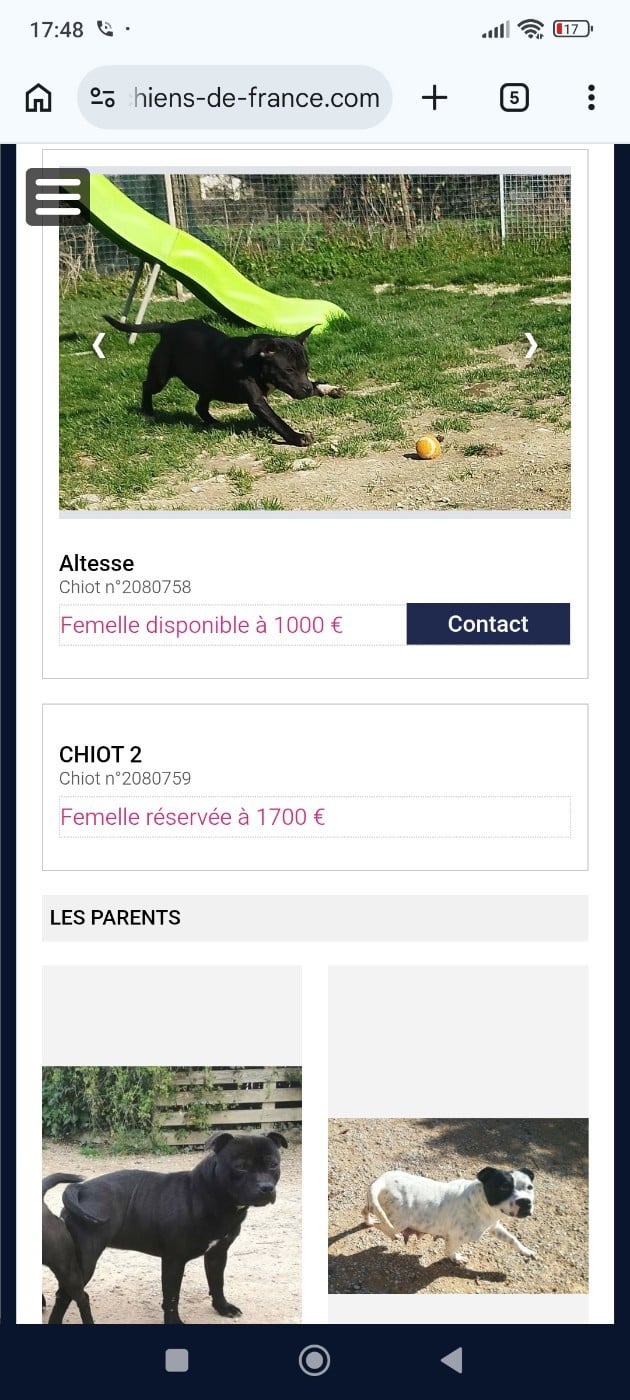Screen dimensions: 630x1400
Task: Go to the browser home page
Action: pyautogui.click(x=38, y=97)
